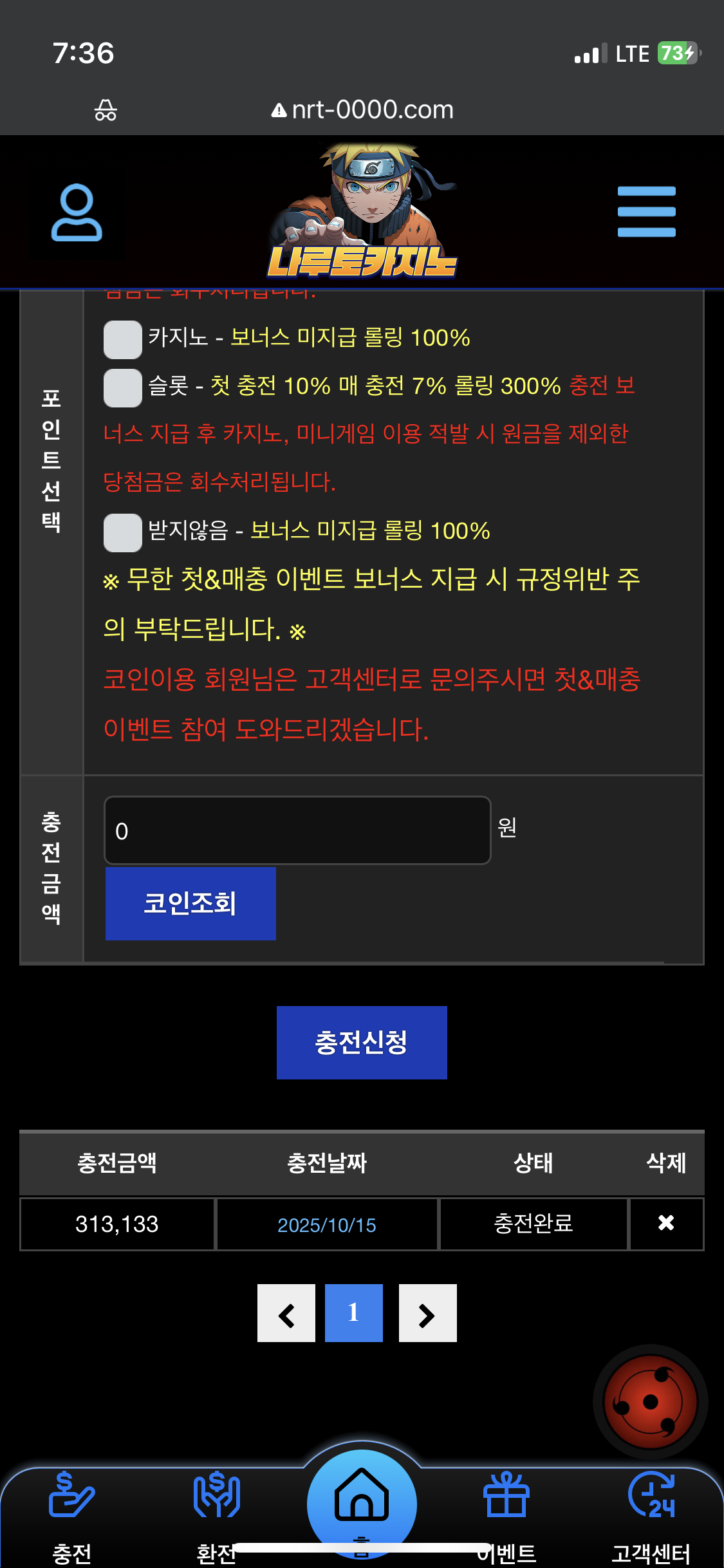The height and width of the screenshot is (1568, 724).
Task: Check the 받지않음 option
Action: 123,532
